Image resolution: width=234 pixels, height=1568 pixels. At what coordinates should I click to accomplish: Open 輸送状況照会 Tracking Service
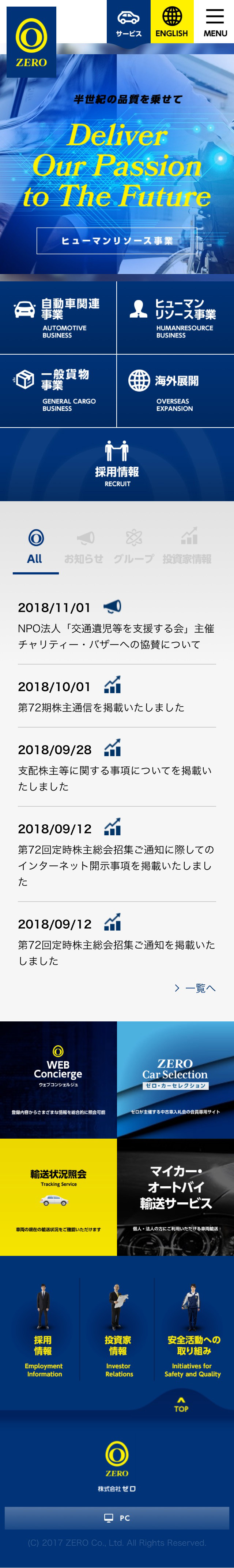58,1197
